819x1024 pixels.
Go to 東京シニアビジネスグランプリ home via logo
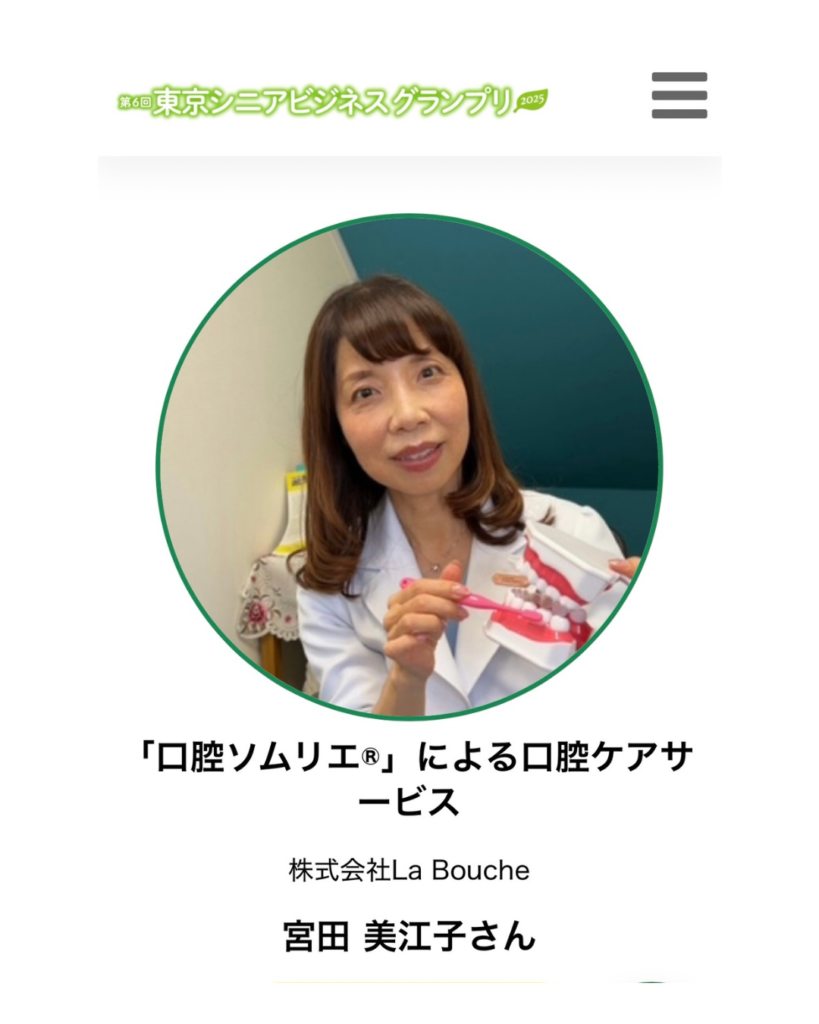pyautogui.click(x=332, y=102)
